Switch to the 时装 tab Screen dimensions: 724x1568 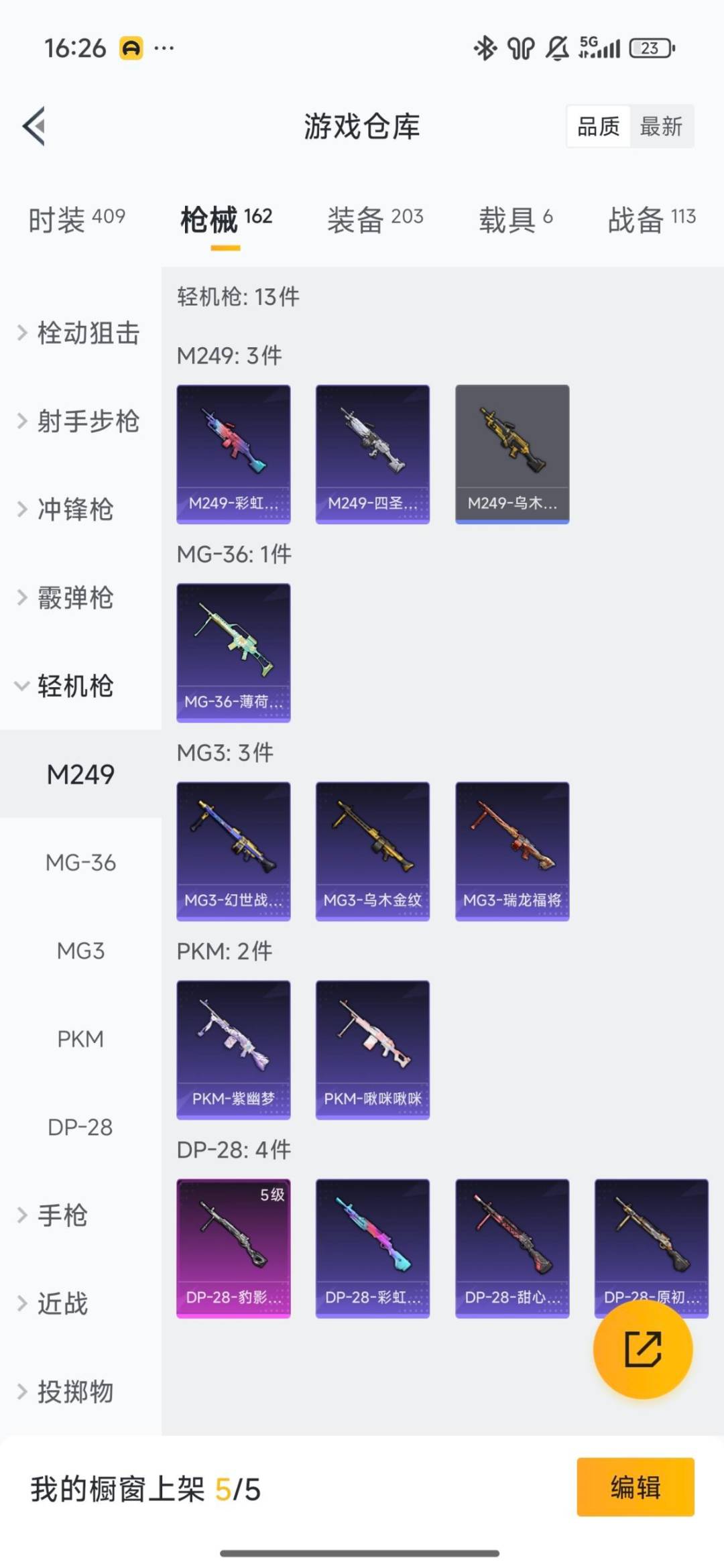click(76, 219)
